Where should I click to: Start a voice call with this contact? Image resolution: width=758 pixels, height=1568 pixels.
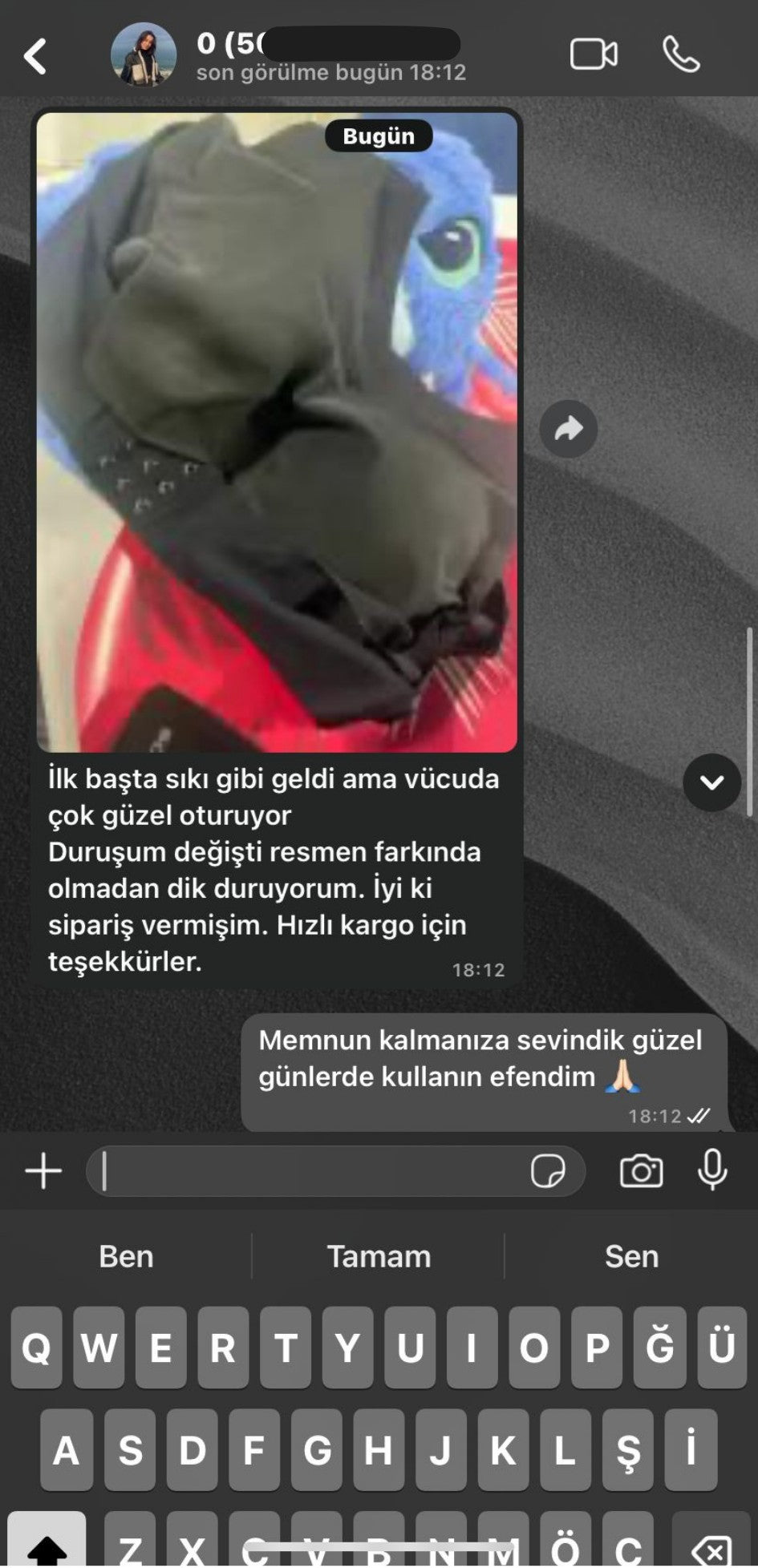681,55
